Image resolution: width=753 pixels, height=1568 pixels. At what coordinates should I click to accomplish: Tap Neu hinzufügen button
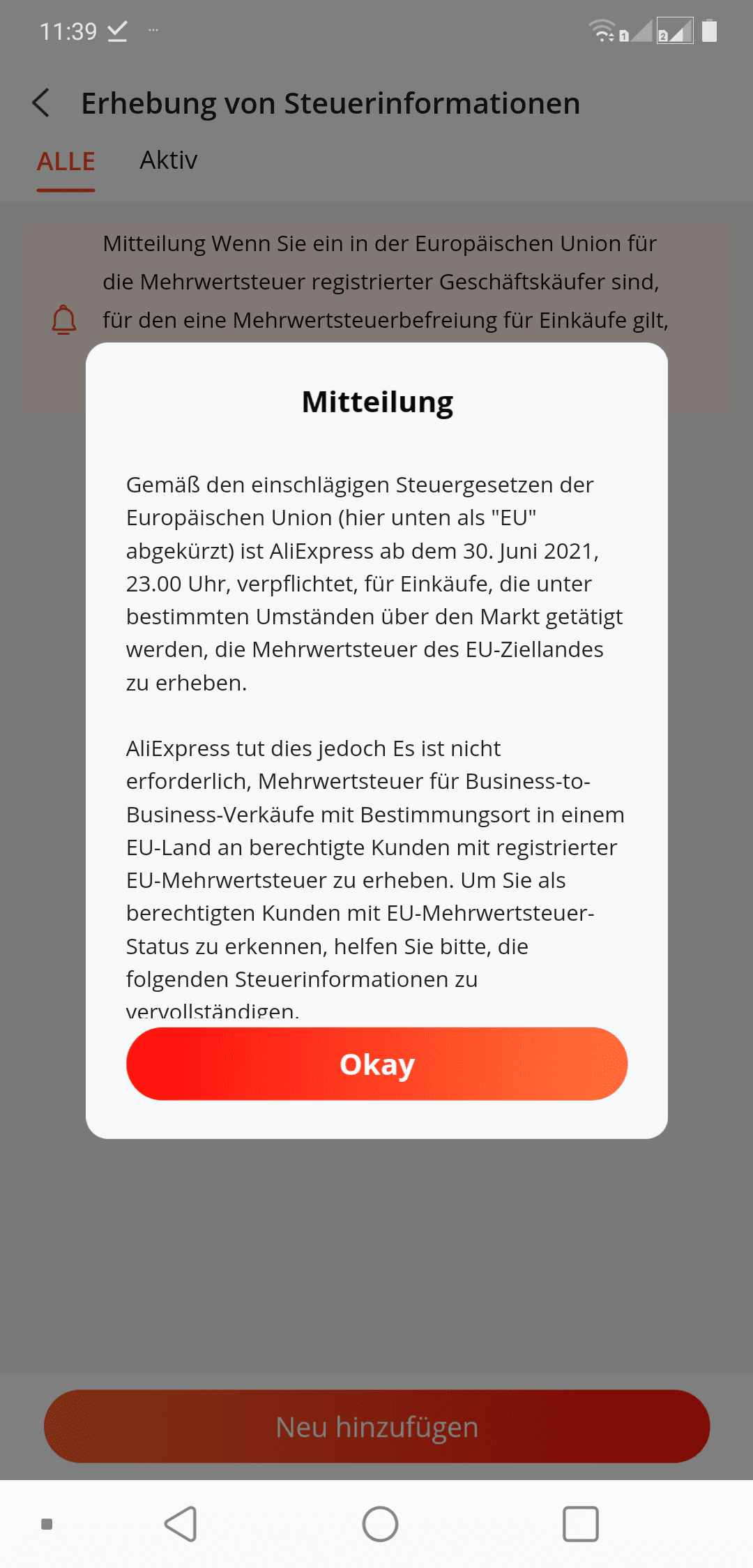tap(376, 1426)
